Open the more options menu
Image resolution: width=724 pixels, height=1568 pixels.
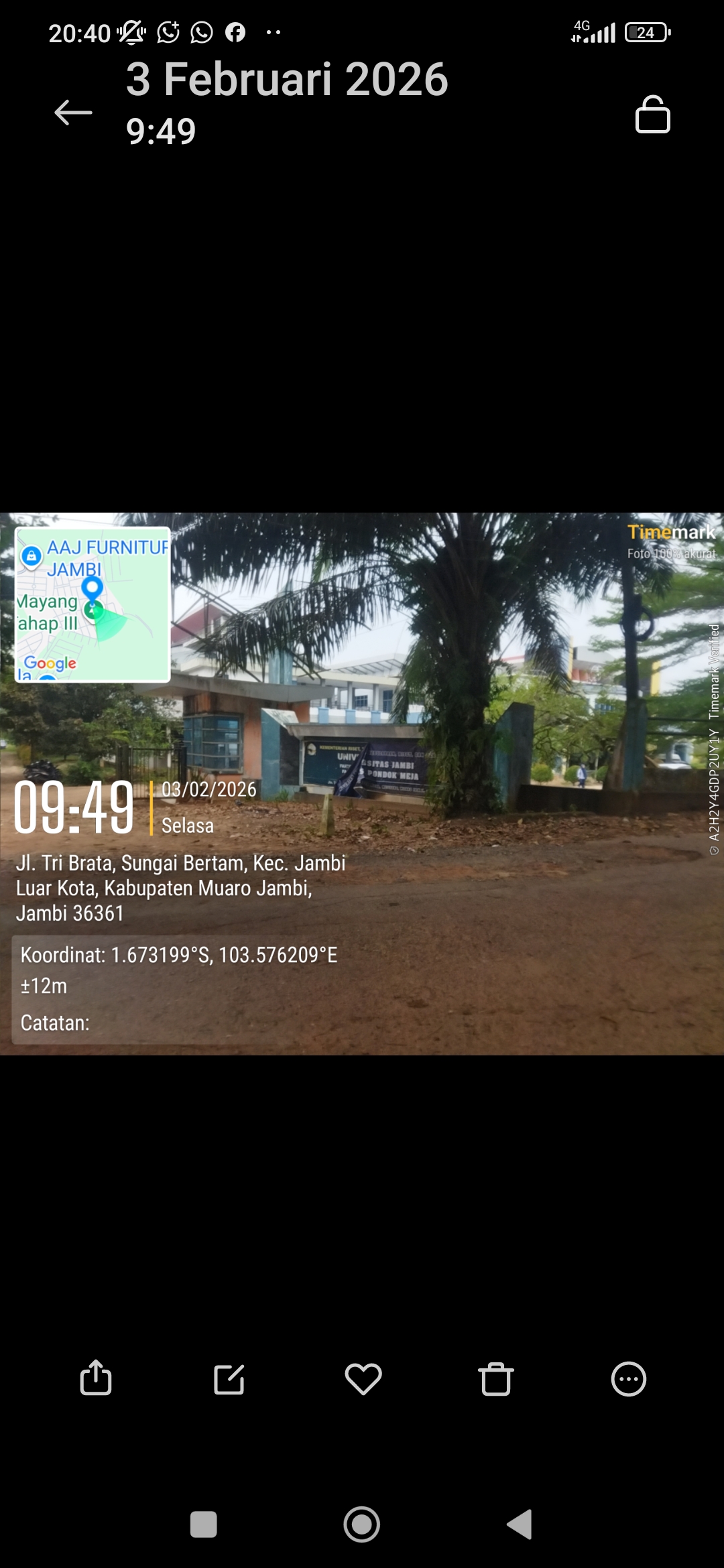pos(628,1379)
